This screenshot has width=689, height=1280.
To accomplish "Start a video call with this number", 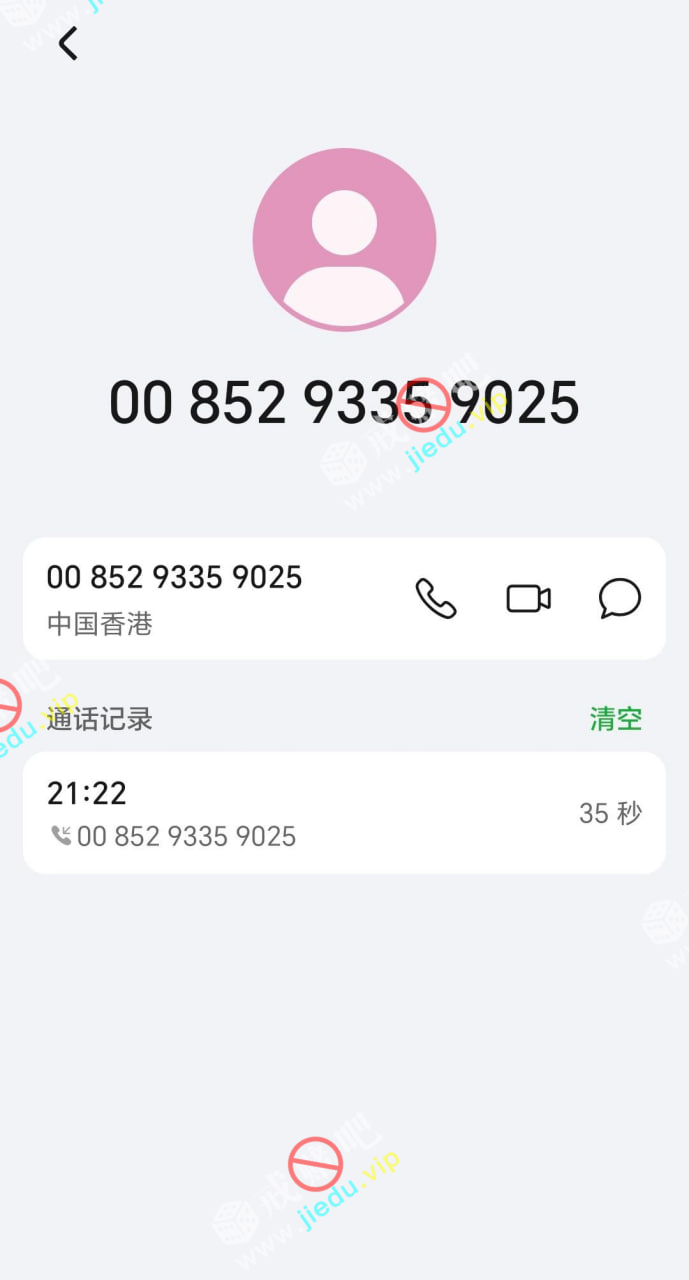I will point(528,598).
